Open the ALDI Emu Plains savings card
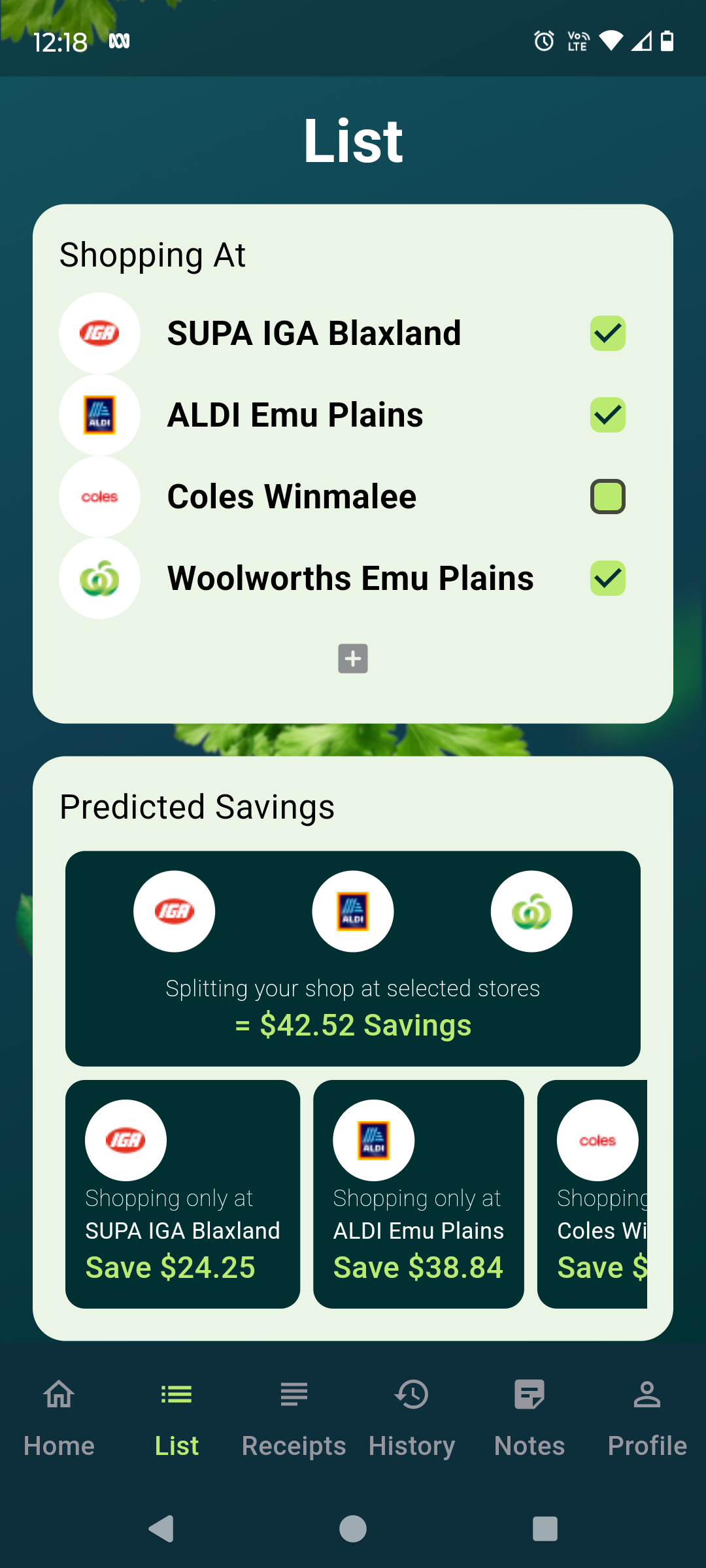This screenshot has height=1568, width=706. [418, 1194]
